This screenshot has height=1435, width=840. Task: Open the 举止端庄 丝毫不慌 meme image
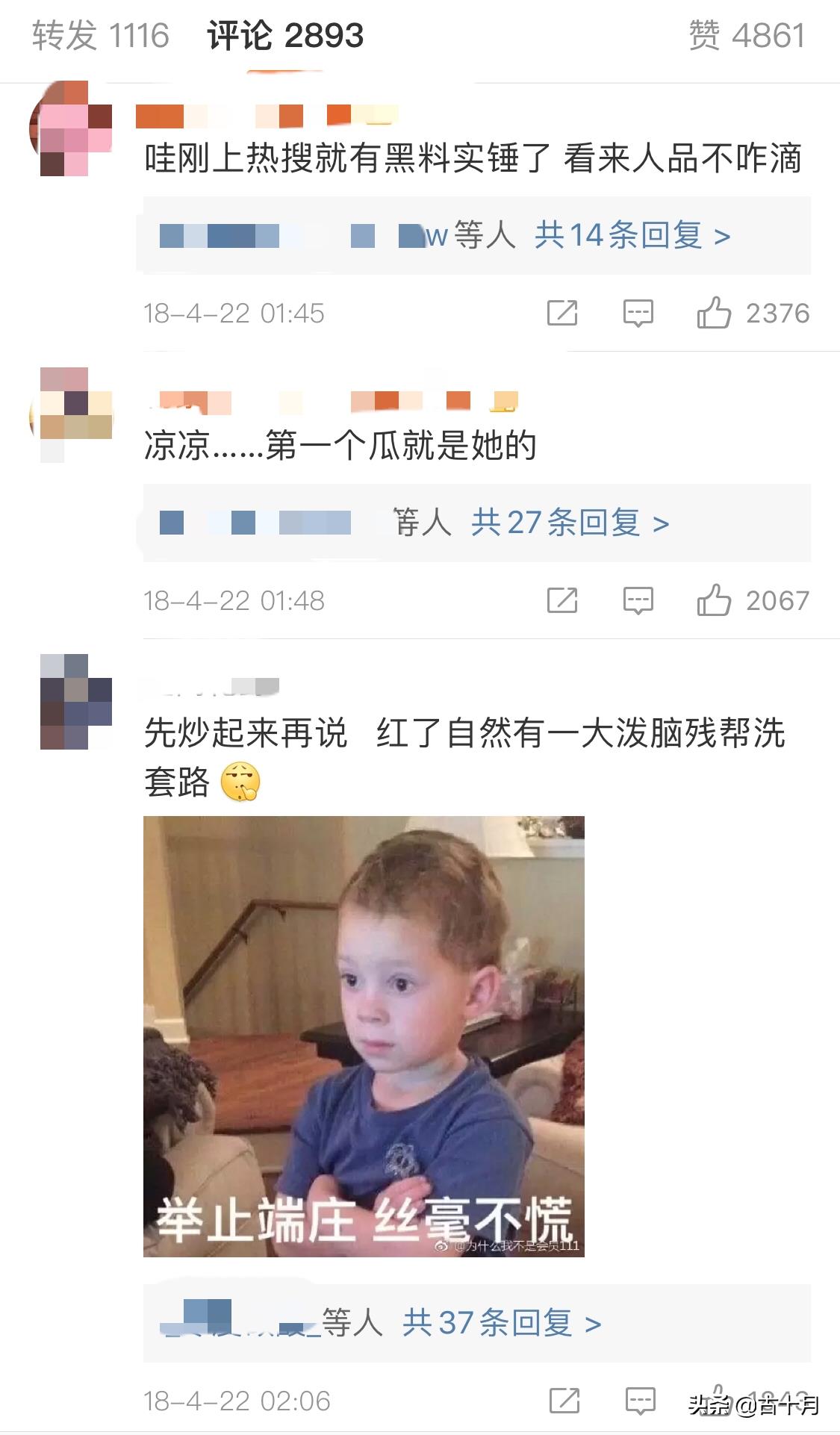pyautogui.click(x=364, y=1036)
